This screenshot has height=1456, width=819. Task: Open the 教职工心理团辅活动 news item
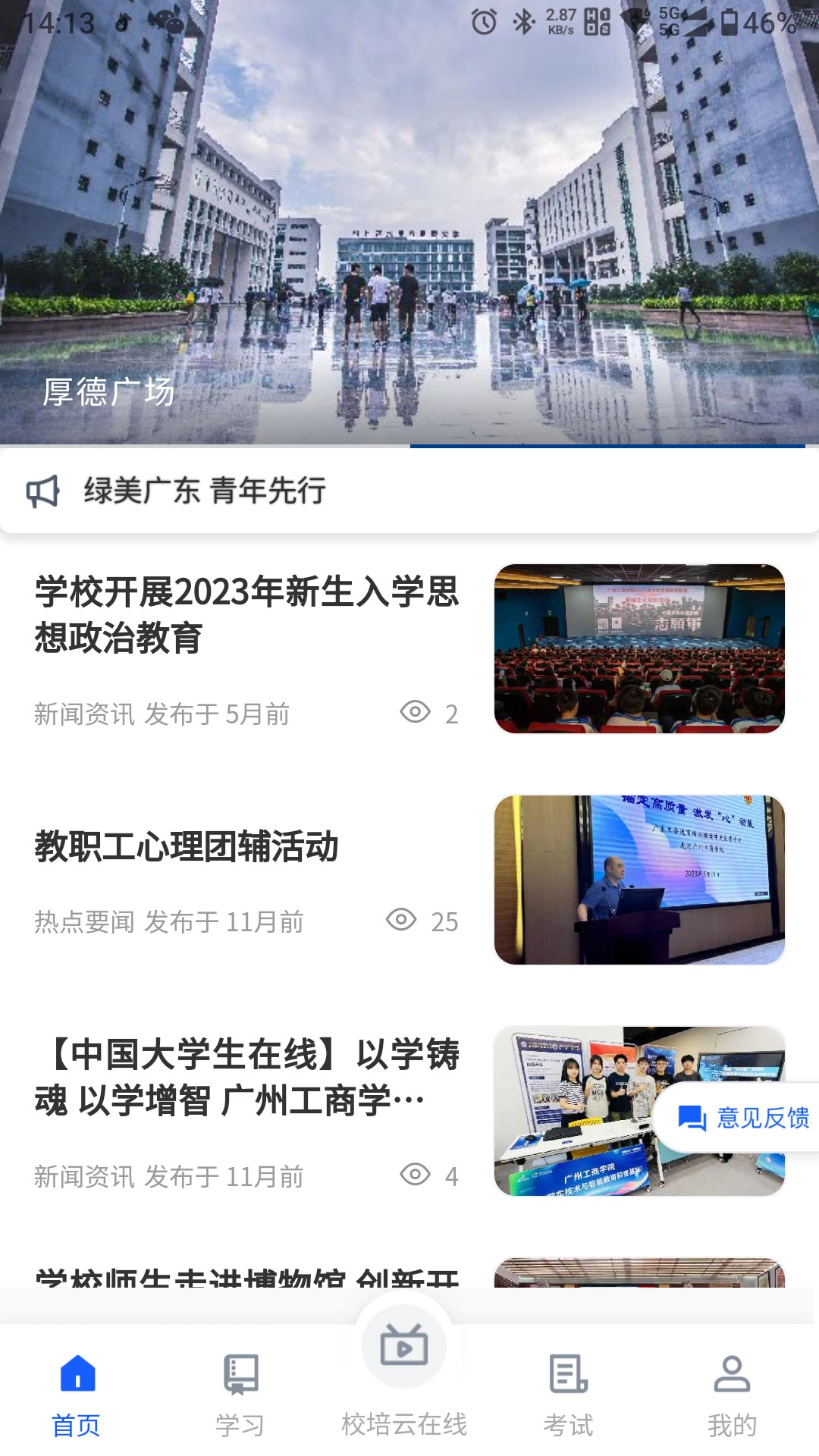click(187, 846)
